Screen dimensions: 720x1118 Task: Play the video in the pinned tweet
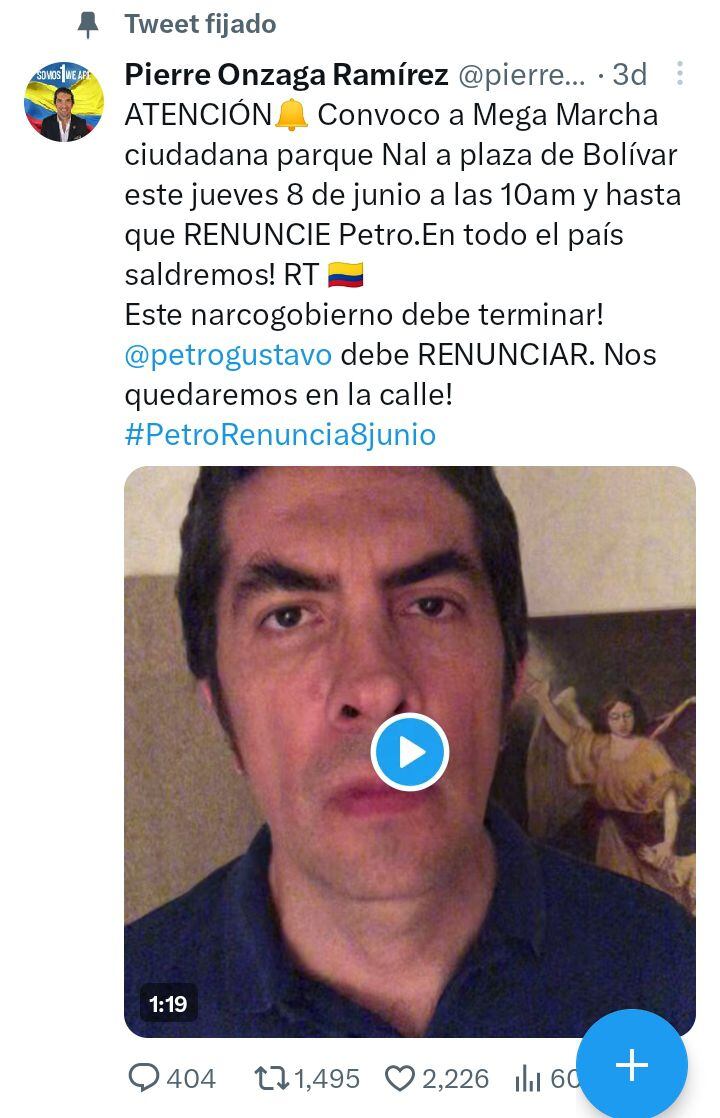409,752
